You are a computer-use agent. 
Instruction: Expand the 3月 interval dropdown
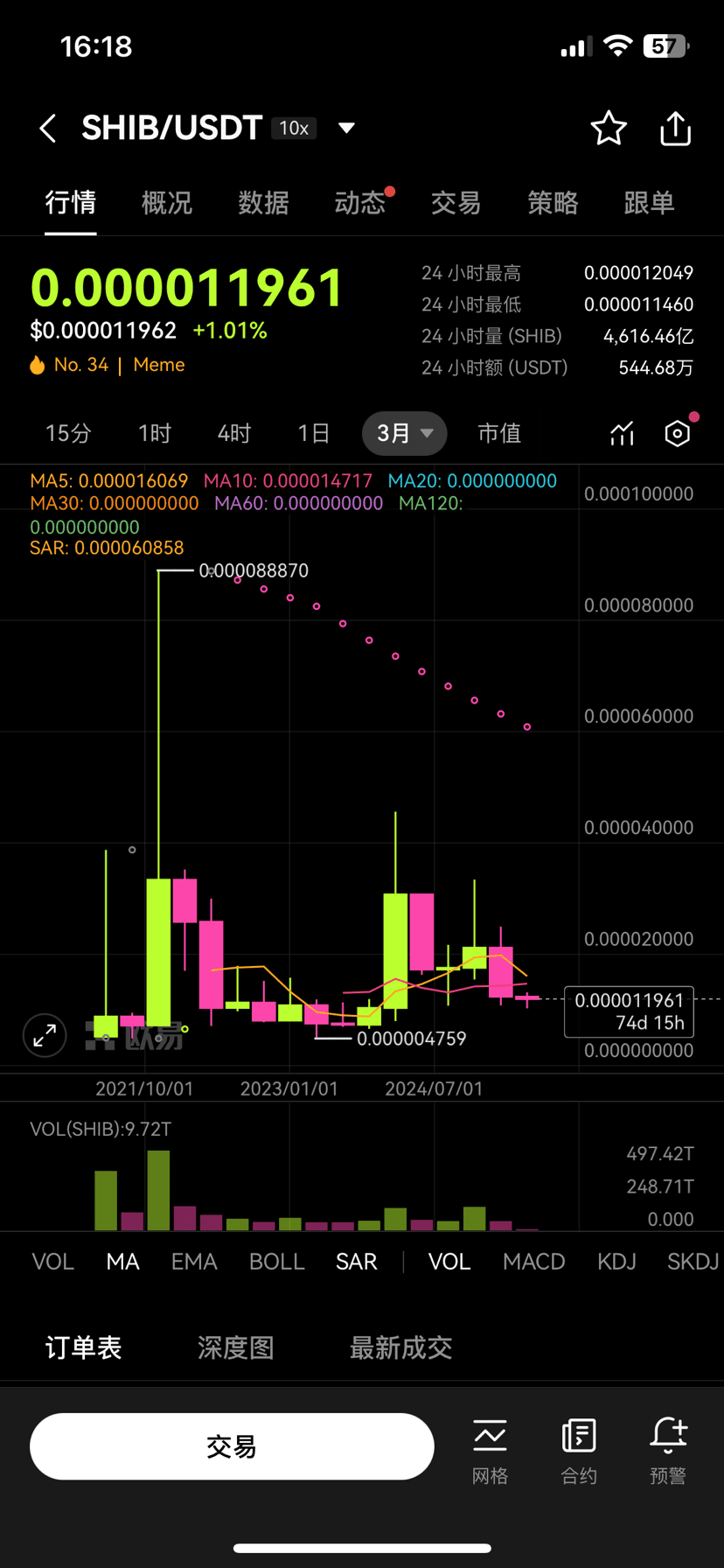[x=405, y=433]
